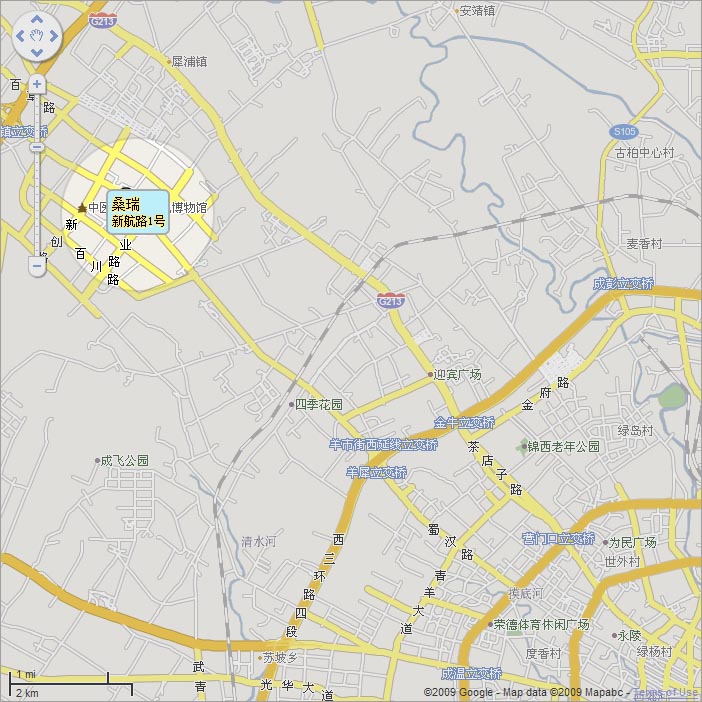The height and width of the screenshot is (702, 702).
Task: Open the Terms of Use link
Action: [x=667, y=692]
